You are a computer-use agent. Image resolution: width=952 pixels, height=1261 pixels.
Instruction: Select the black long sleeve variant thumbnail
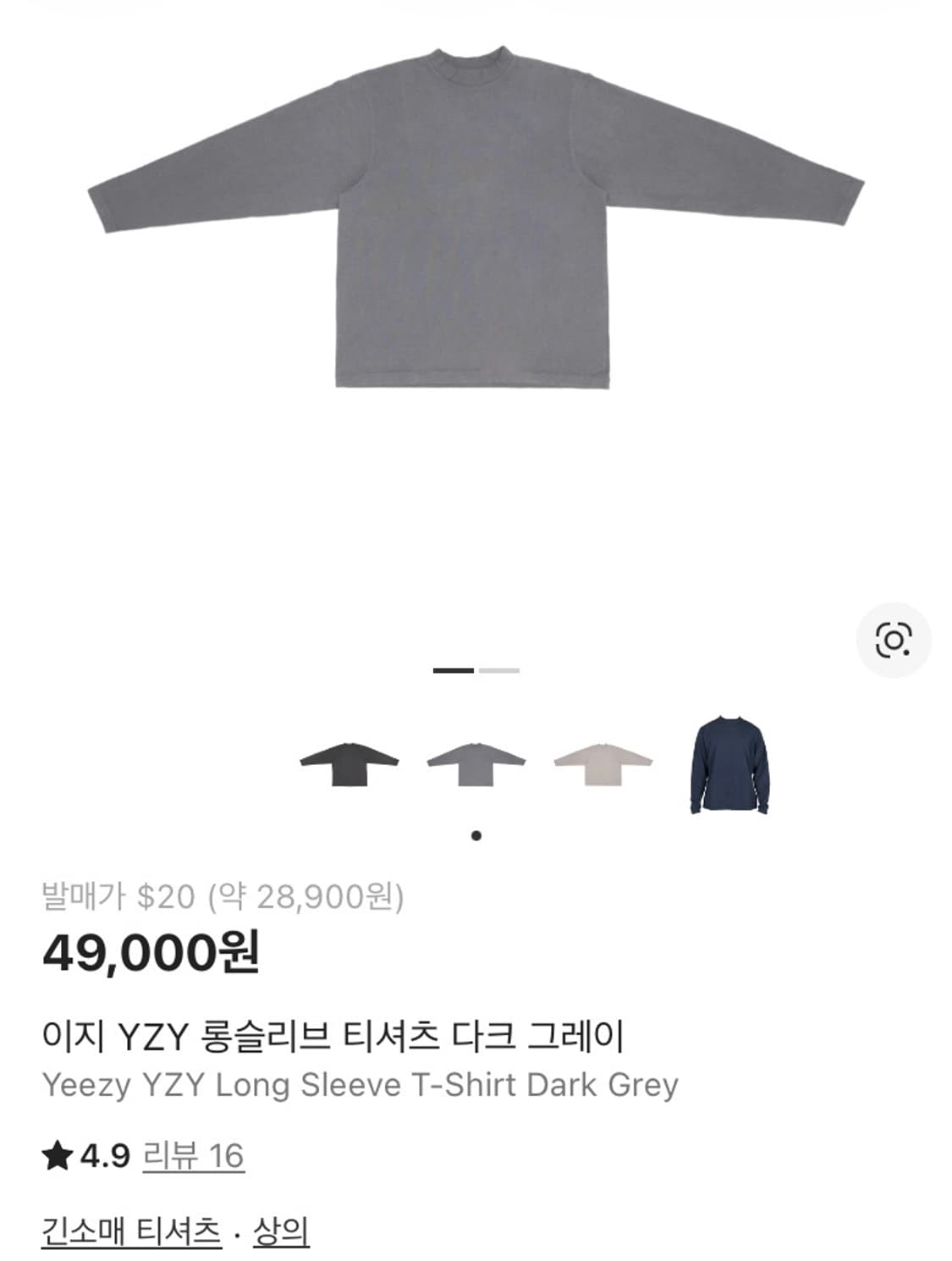[348, 766]
